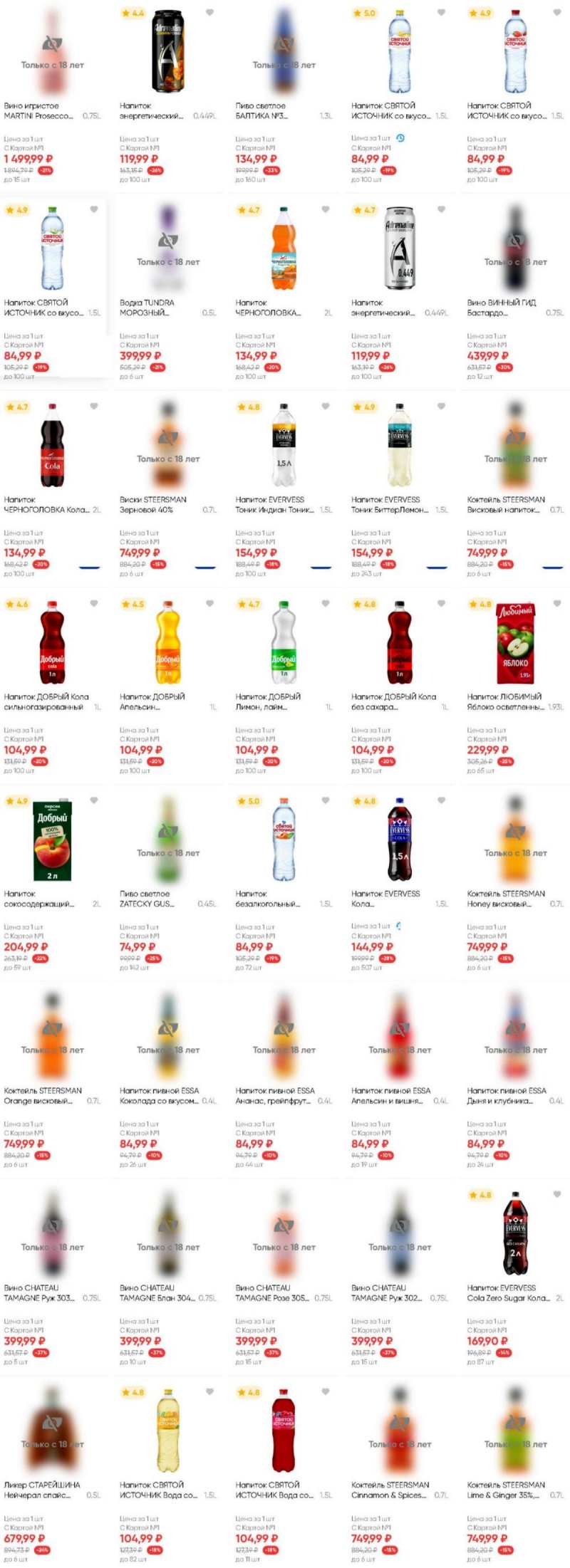
Task: Add ДОБРЫЙ Апельсин drink to favorites
Action: point(209,604)
